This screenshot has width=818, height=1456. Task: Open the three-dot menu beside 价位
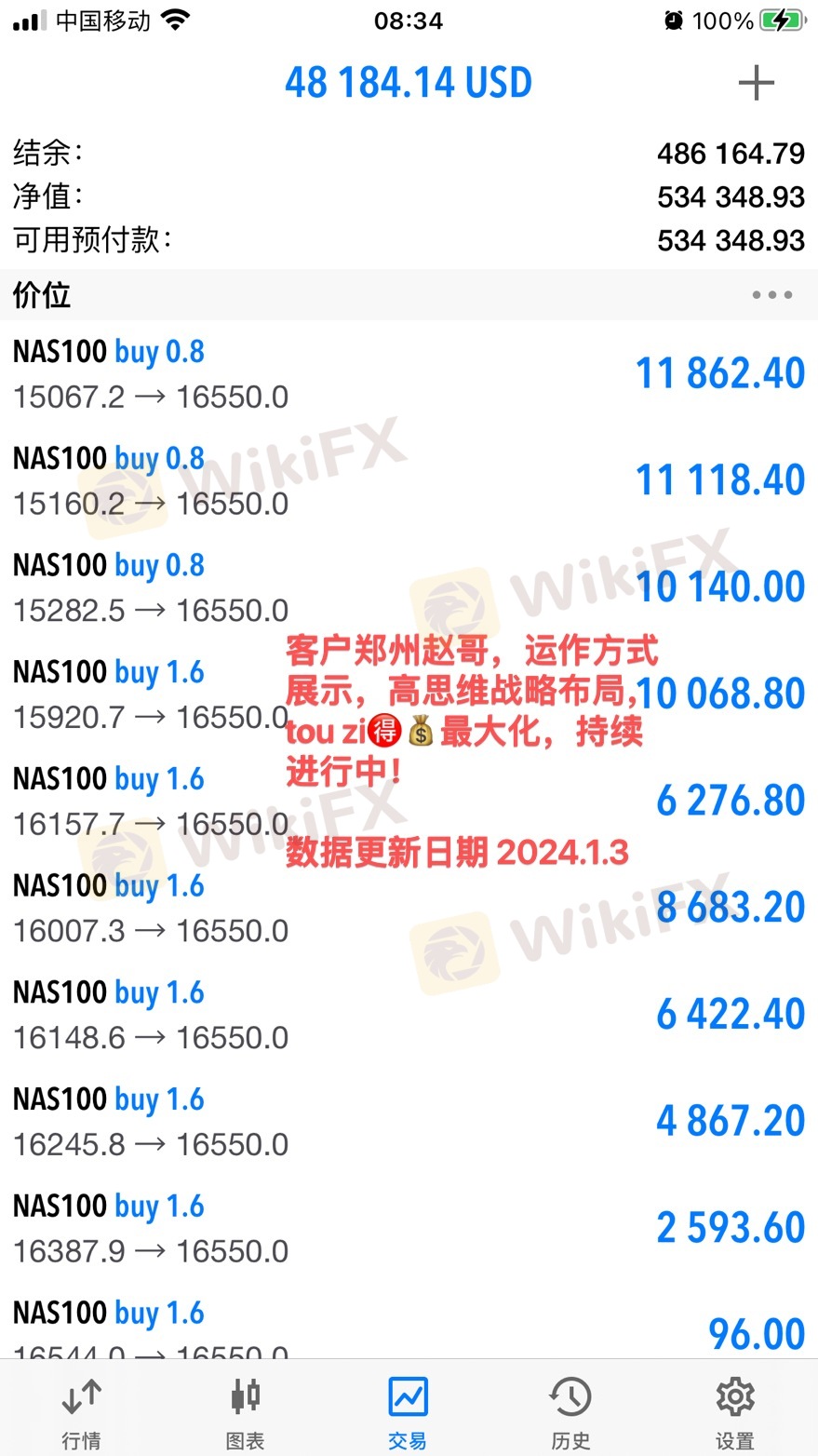tap(771, 295)
